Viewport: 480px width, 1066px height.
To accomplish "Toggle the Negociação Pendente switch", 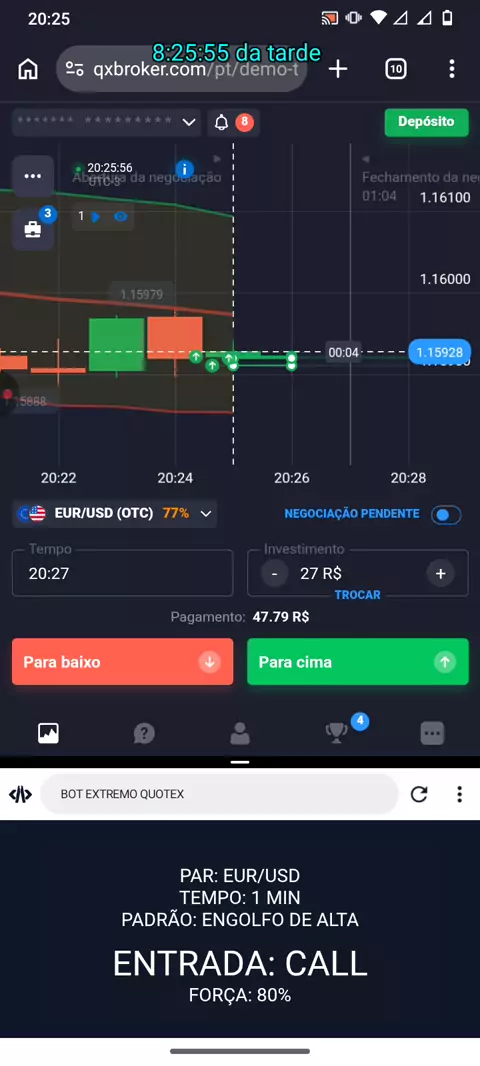I will [446, 515].
